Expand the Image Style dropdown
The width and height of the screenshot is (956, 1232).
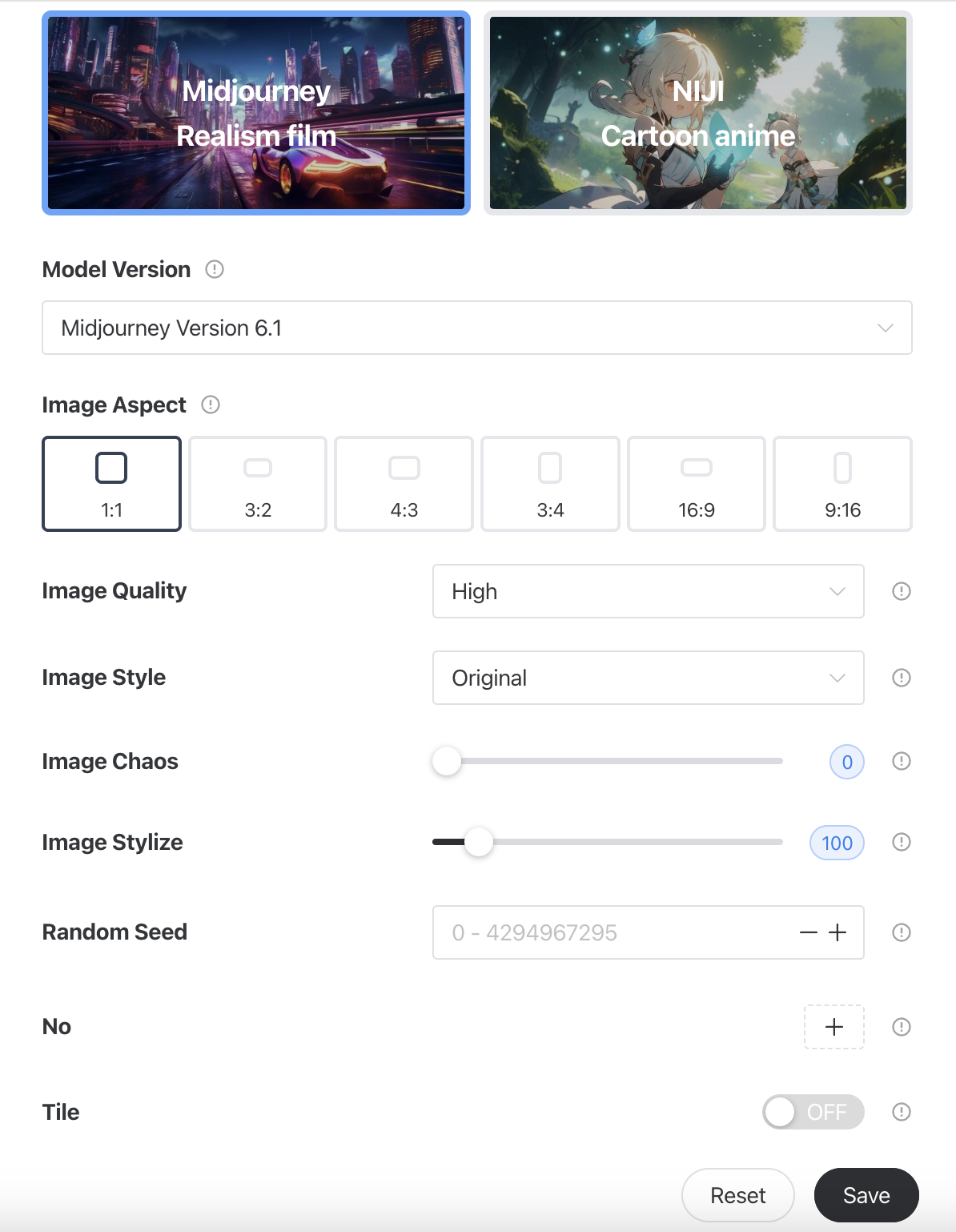click(648, 678)
